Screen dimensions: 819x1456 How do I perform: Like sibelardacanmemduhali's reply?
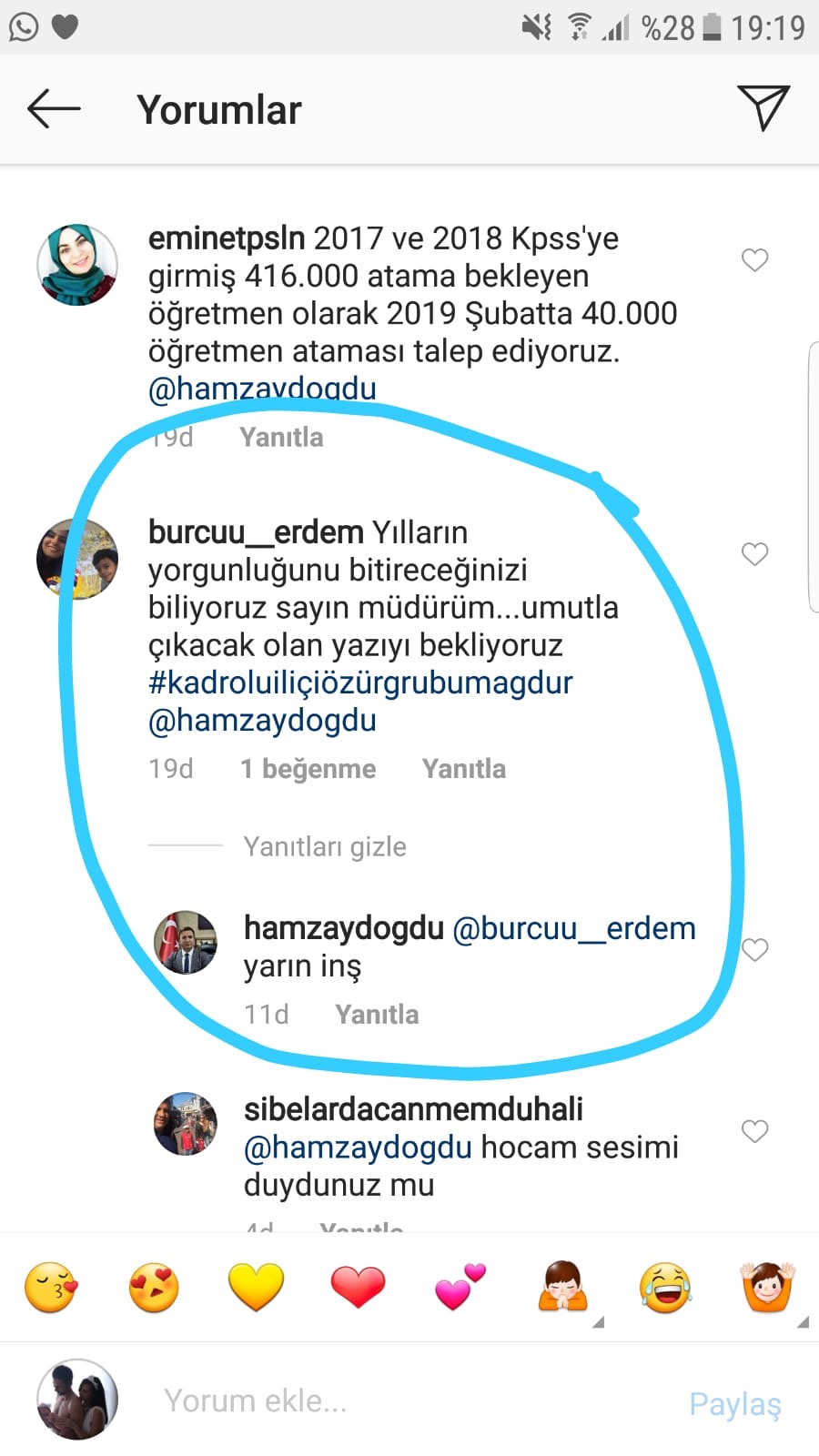coord(754,1131)
